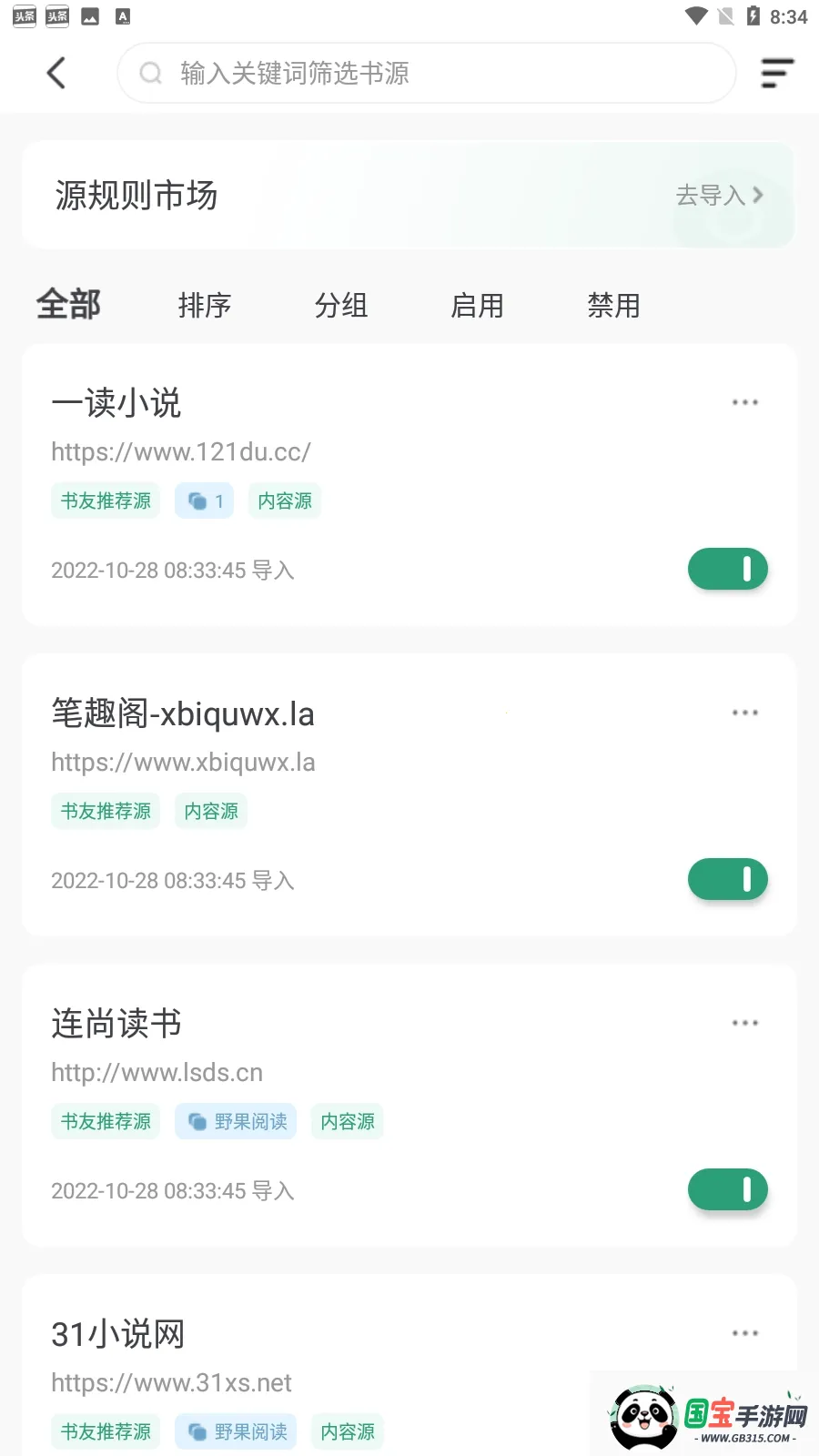The height and width of the screenshot is (1456, 819).
Task: Disable the 笔趣阁-xbiquwx.la source switch
Action: point(727,879)
